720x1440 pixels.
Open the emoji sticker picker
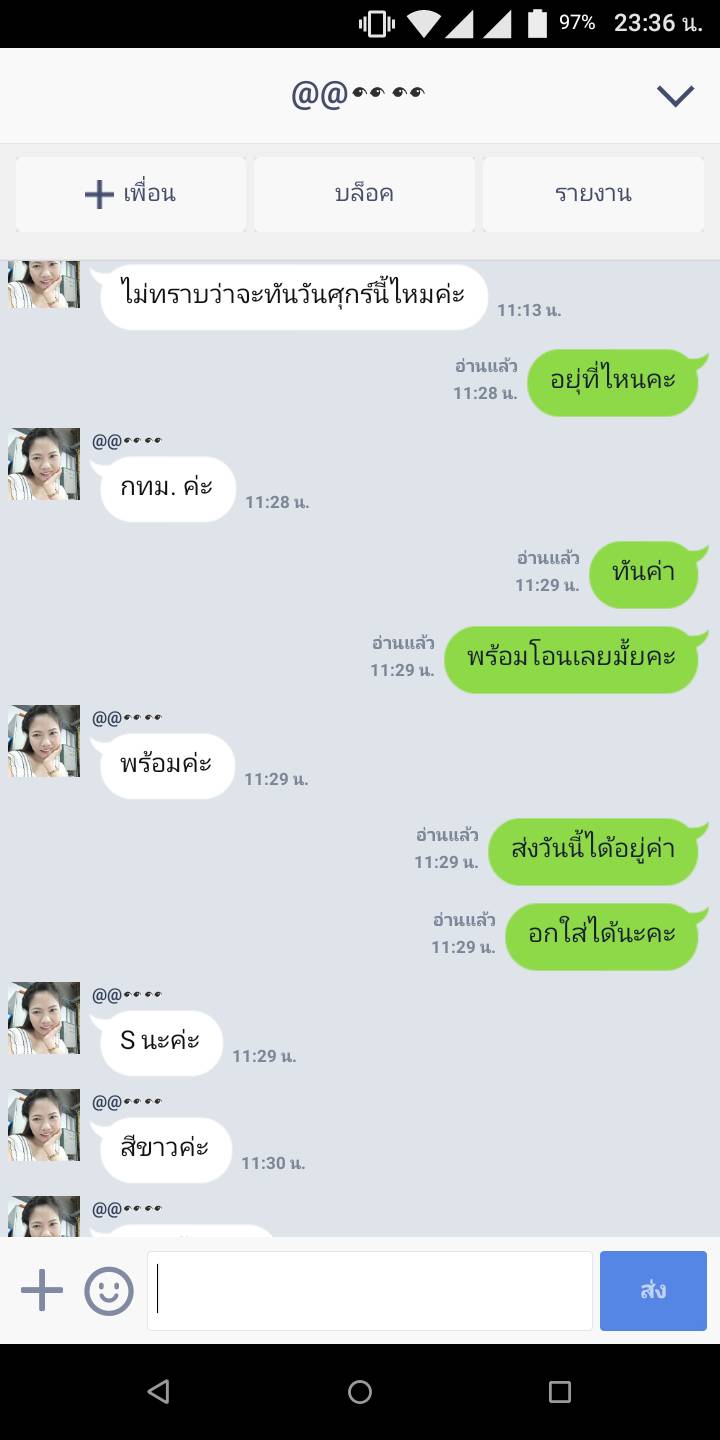(109, 1290)
